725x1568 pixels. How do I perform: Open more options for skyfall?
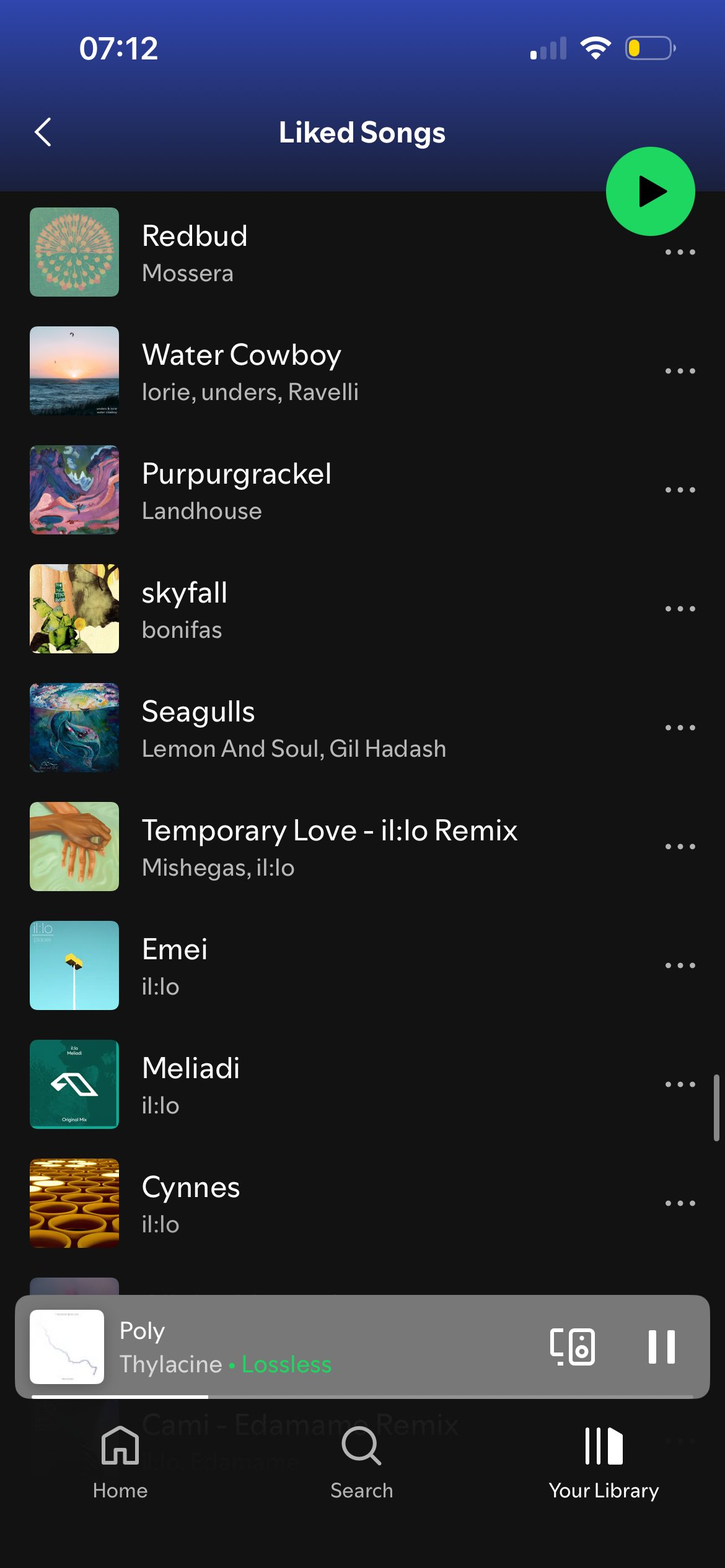tap(680, 609)
